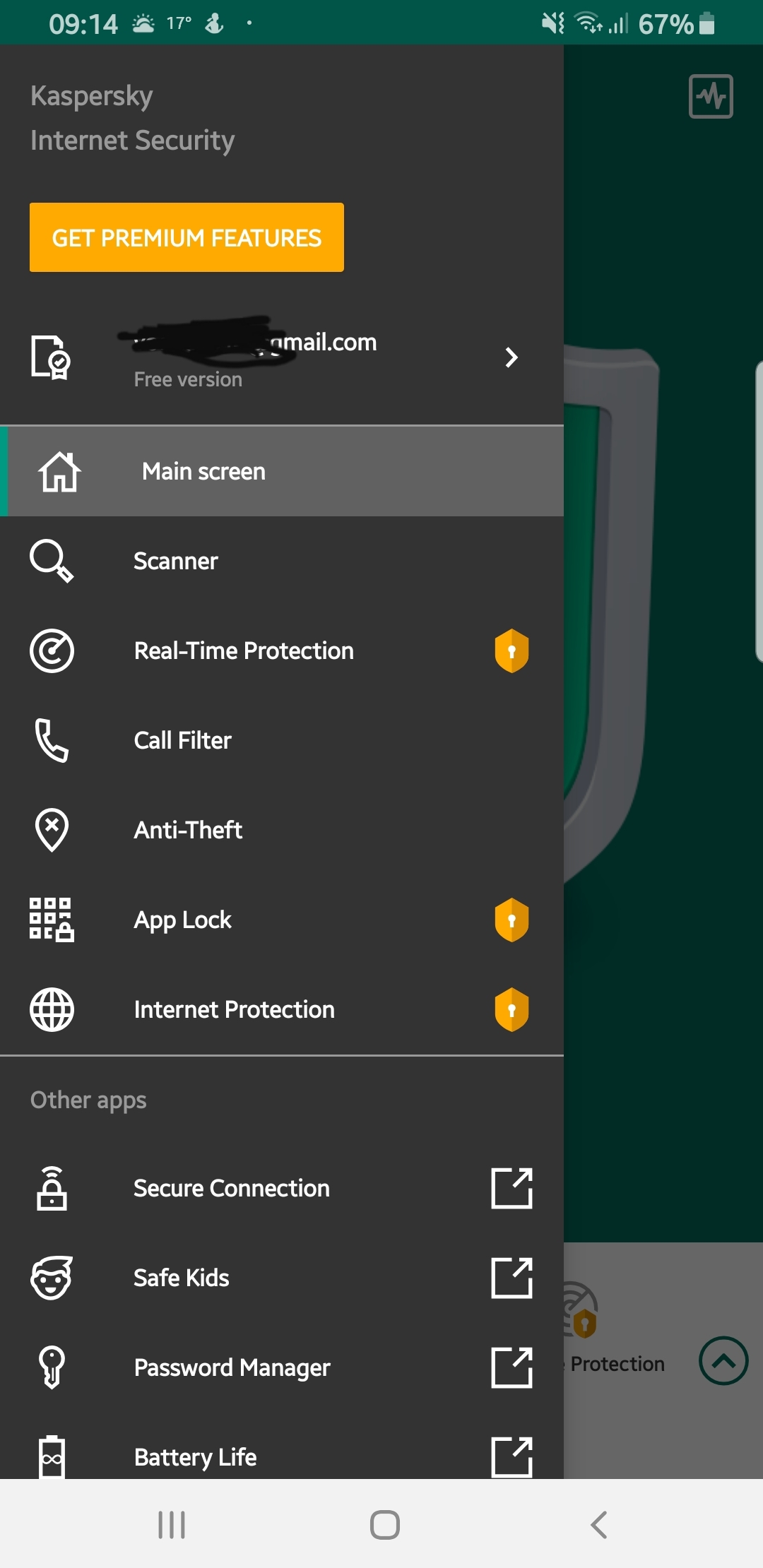Launch Secure Connection app
The height and width of the screenshot is (1568, 763).
tap(282, 1188)
